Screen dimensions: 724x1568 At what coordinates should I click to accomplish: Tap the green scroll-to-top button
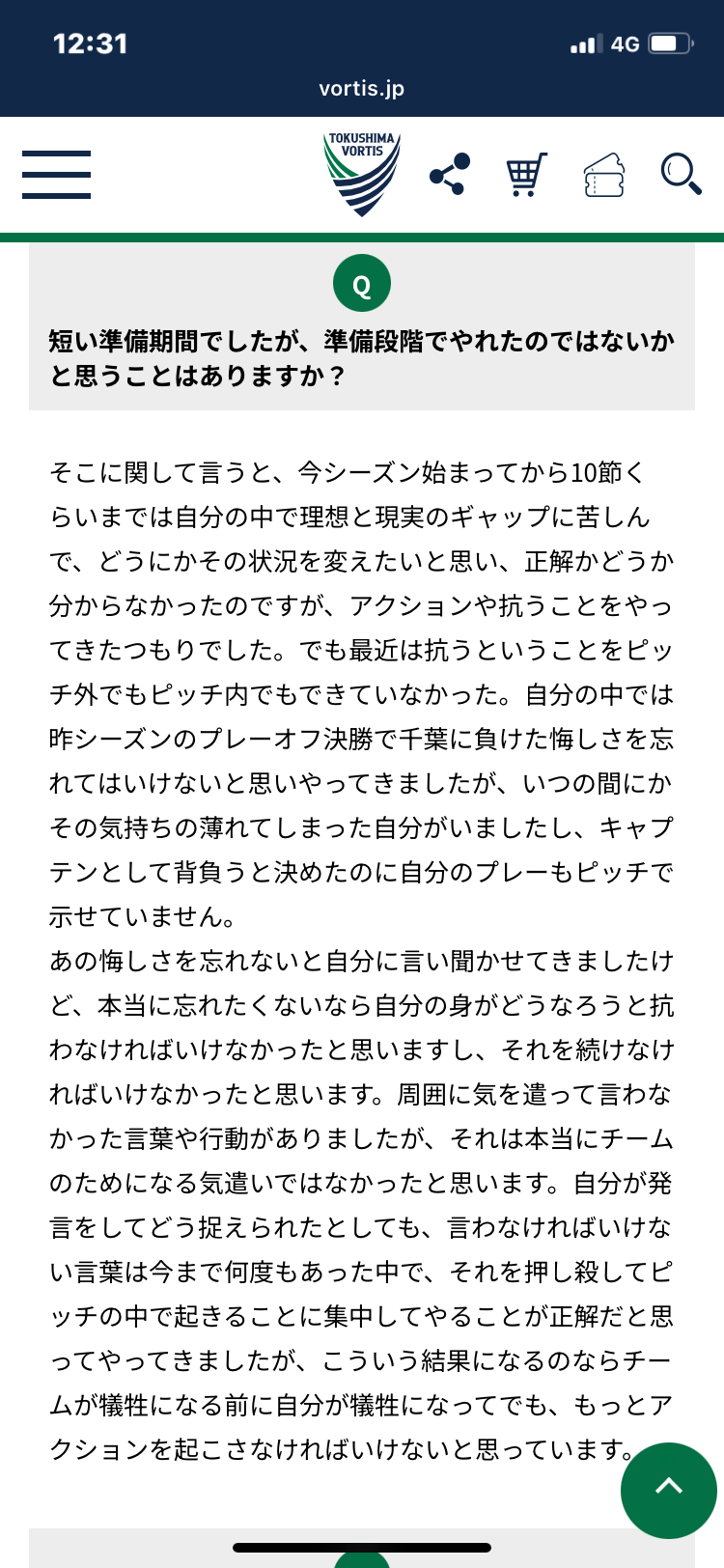(x=669, y=1490)
